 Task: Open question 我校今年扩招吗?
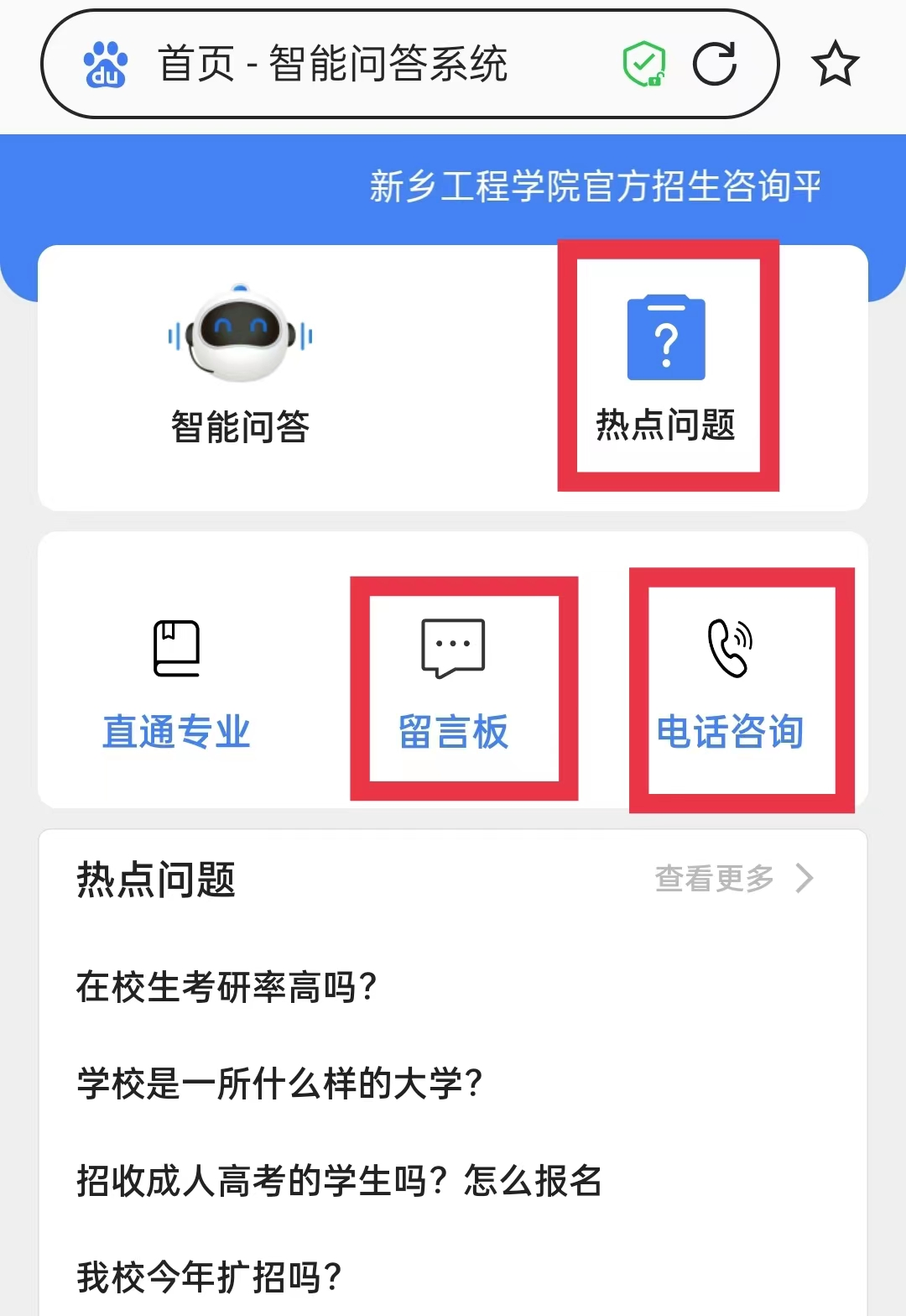[209, 1277]
